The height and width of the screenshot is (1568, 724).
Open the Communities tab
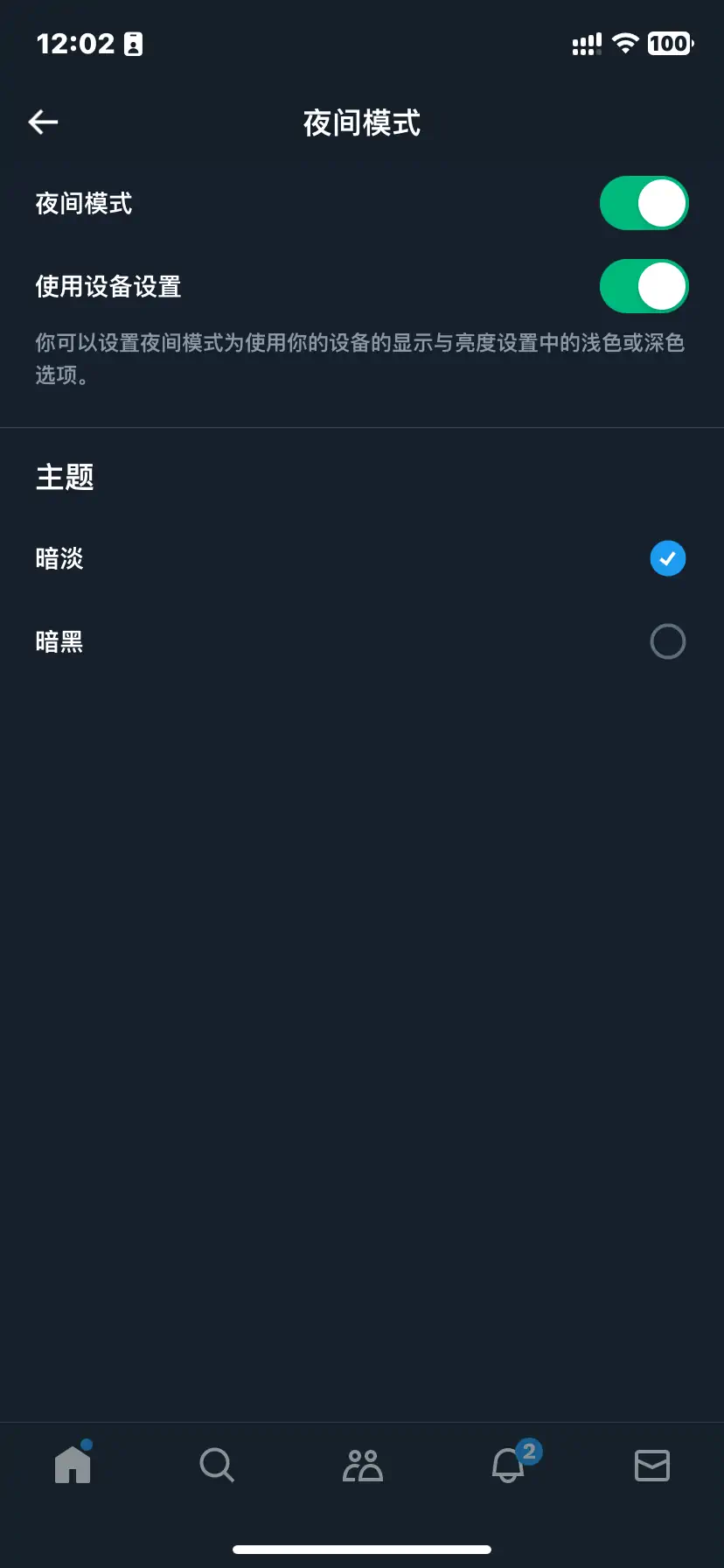pyautogui.click(x=362, y=1464)
